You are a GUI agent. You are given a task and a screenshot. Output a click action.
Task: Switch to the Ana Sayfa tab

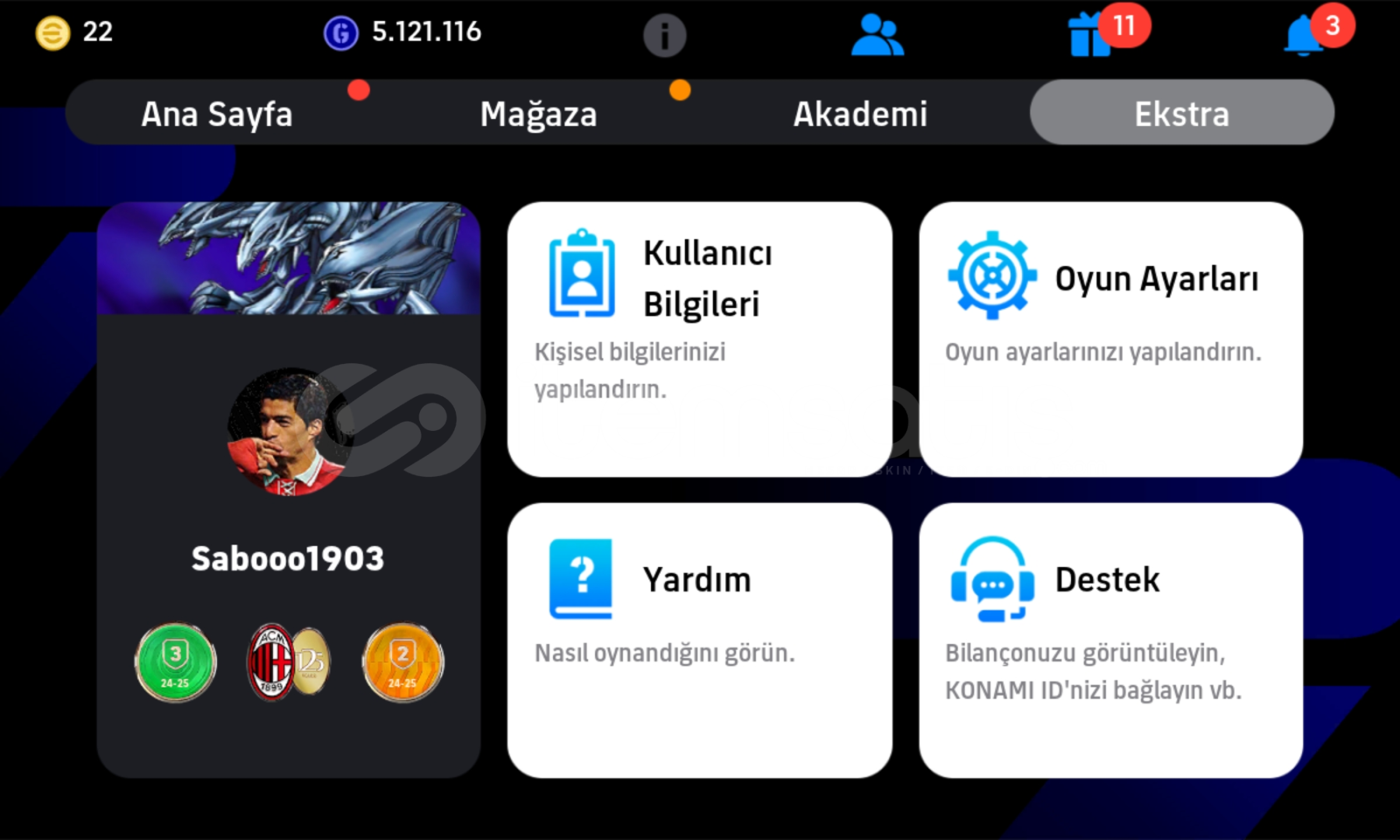point(217,114)
